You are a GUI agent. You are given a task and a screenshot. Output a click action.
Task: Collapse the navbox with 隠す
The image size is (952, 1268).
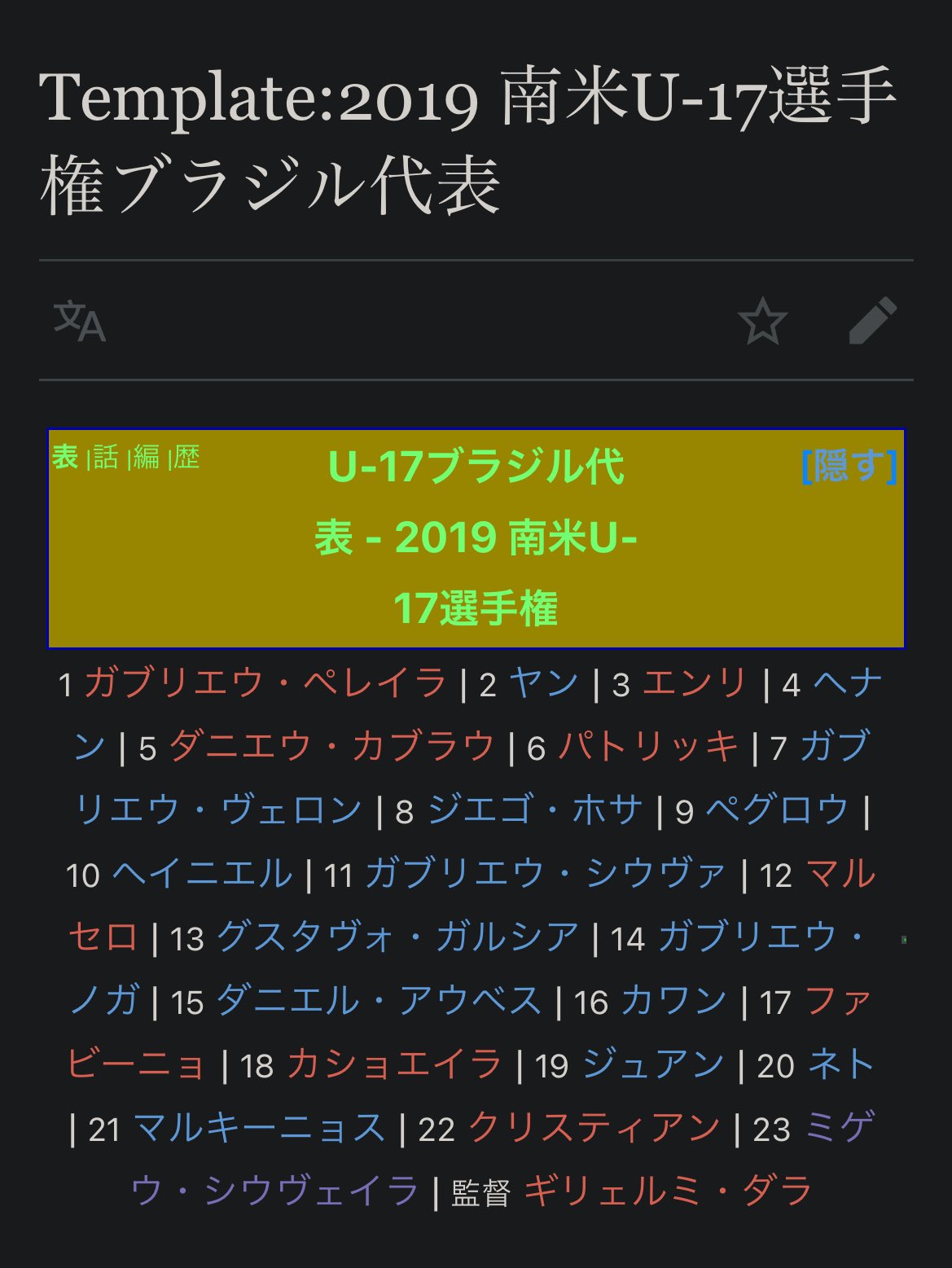pos(849,466)
